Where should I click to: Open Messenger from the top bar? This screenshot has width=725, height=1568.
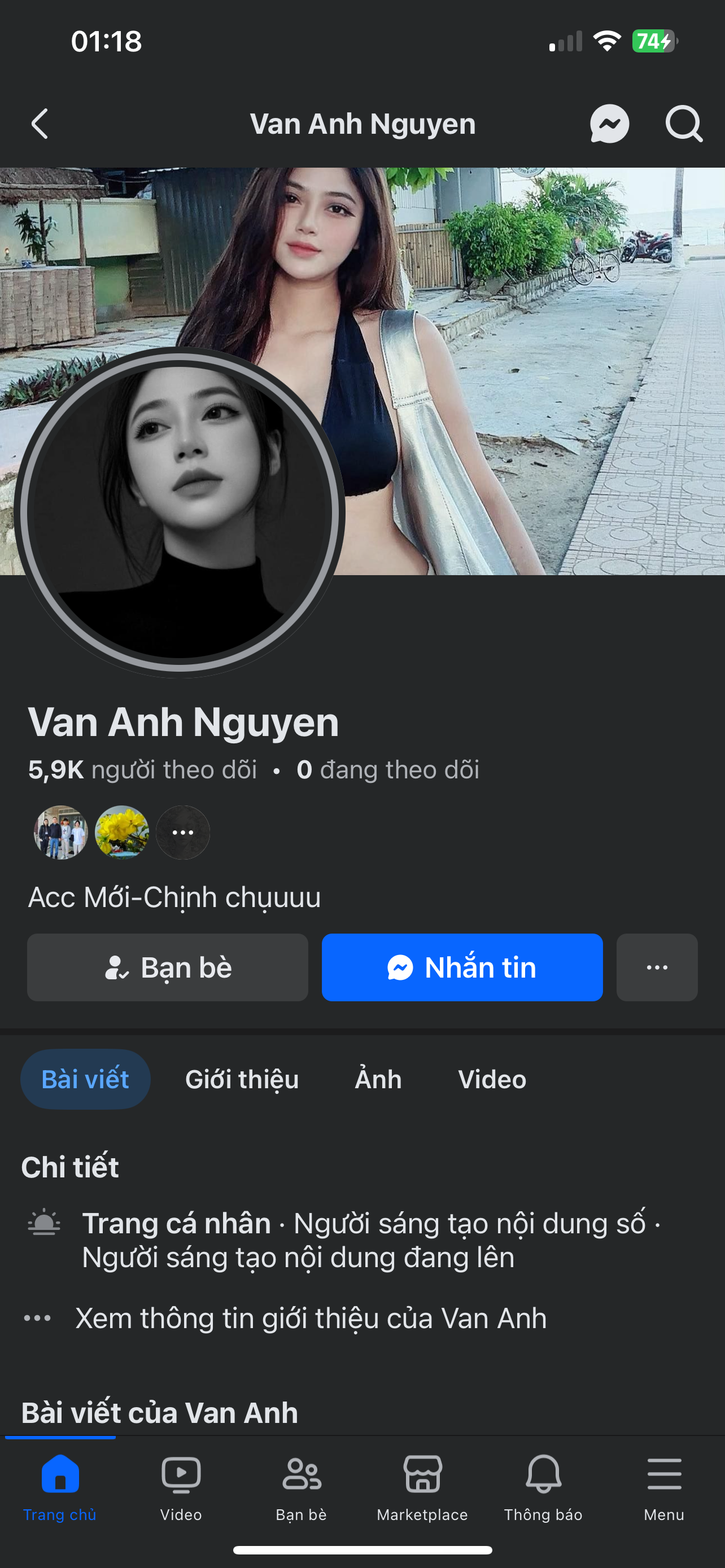(609, 124)
